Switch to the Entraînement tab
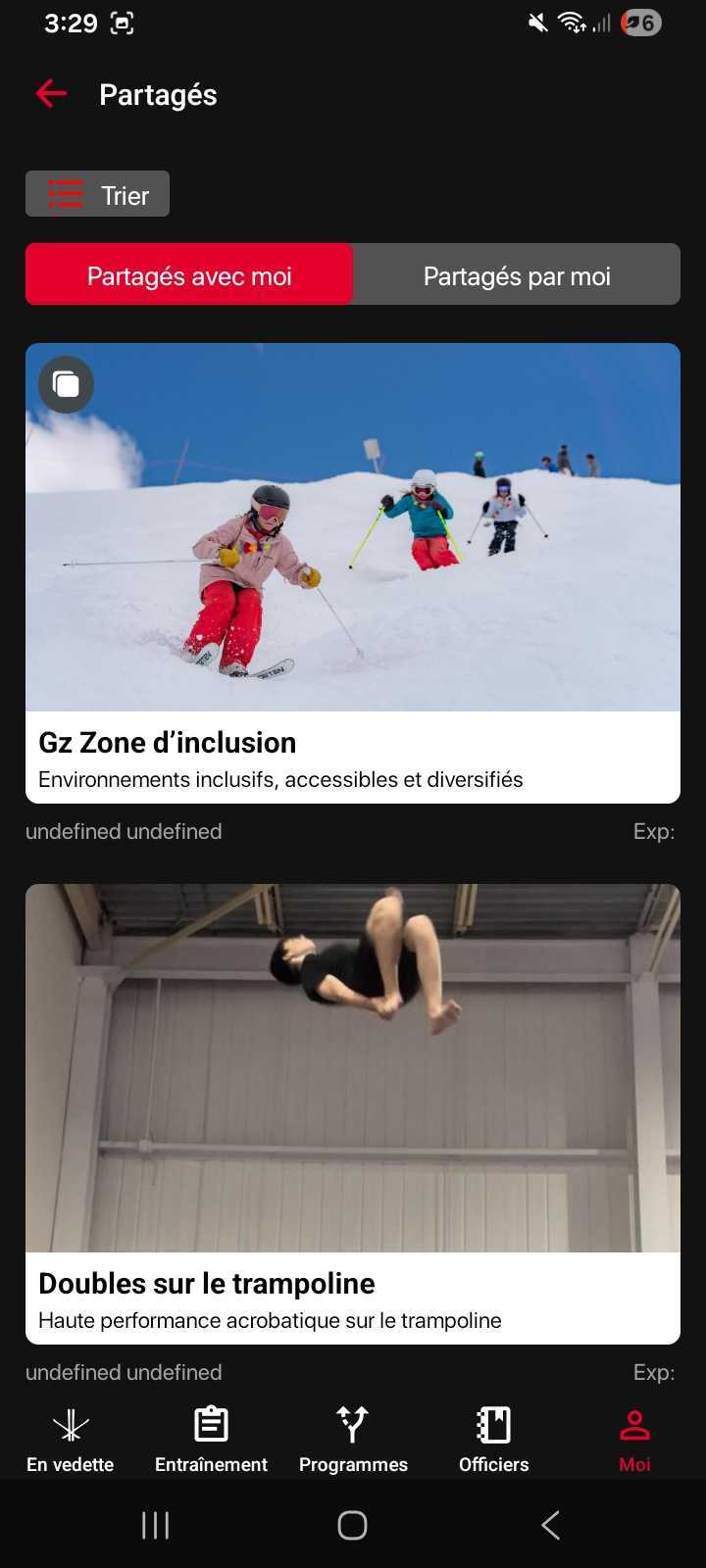Screen dimensions: 706x1568 coord(211,1439)
